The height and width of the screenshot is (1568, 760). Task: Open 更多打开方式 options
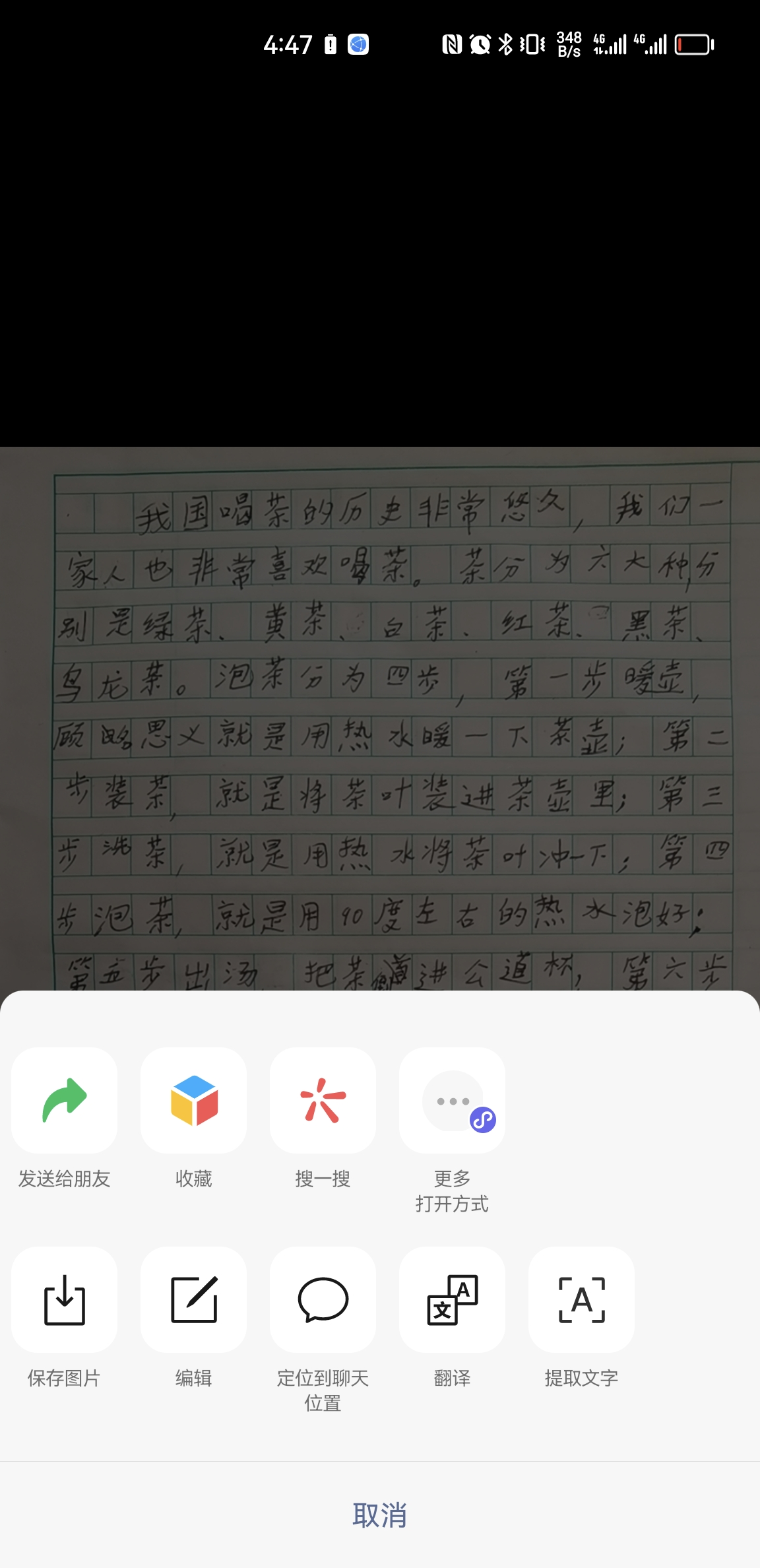(452, 1100)
